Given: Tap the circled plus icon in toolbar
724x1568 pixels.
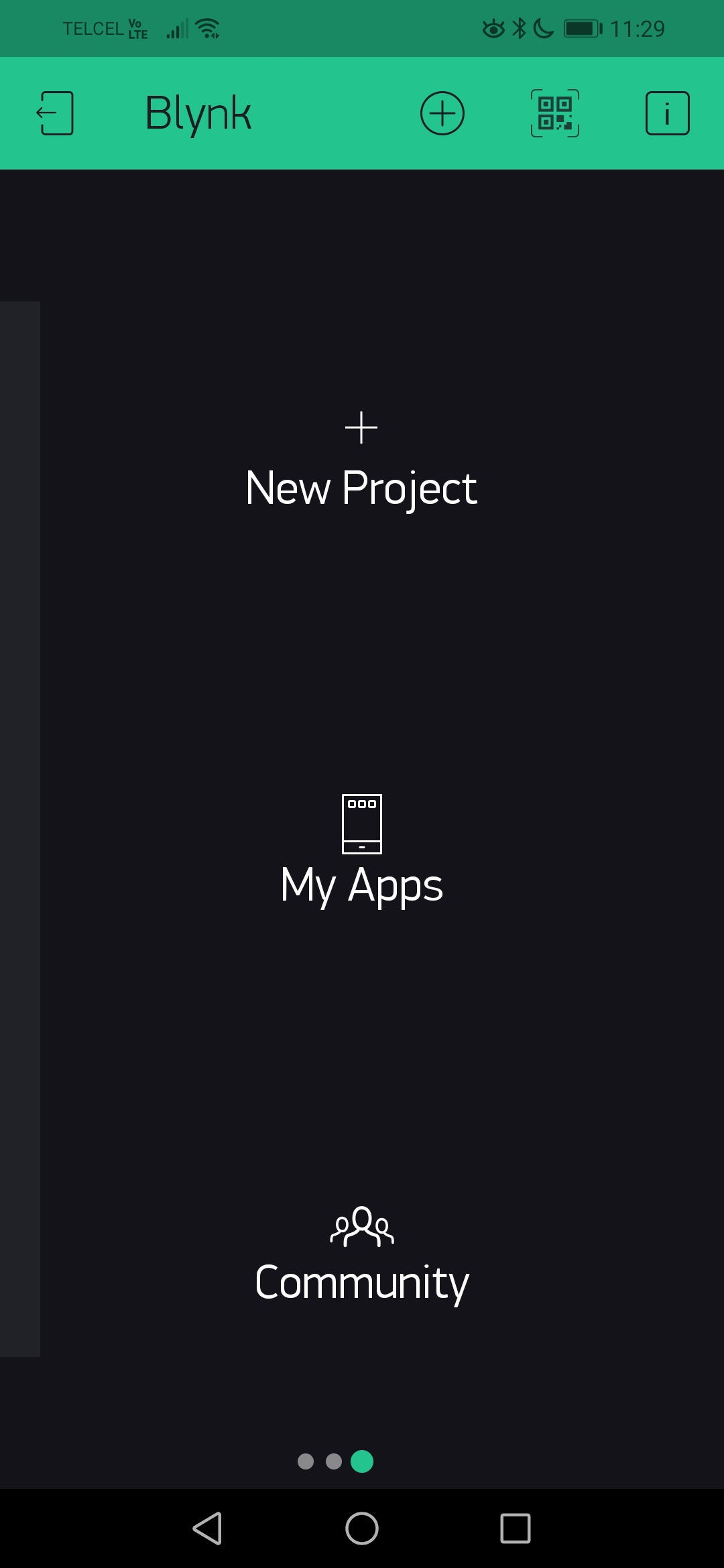Looking at the screenshot, I should (x=442, y=113).
